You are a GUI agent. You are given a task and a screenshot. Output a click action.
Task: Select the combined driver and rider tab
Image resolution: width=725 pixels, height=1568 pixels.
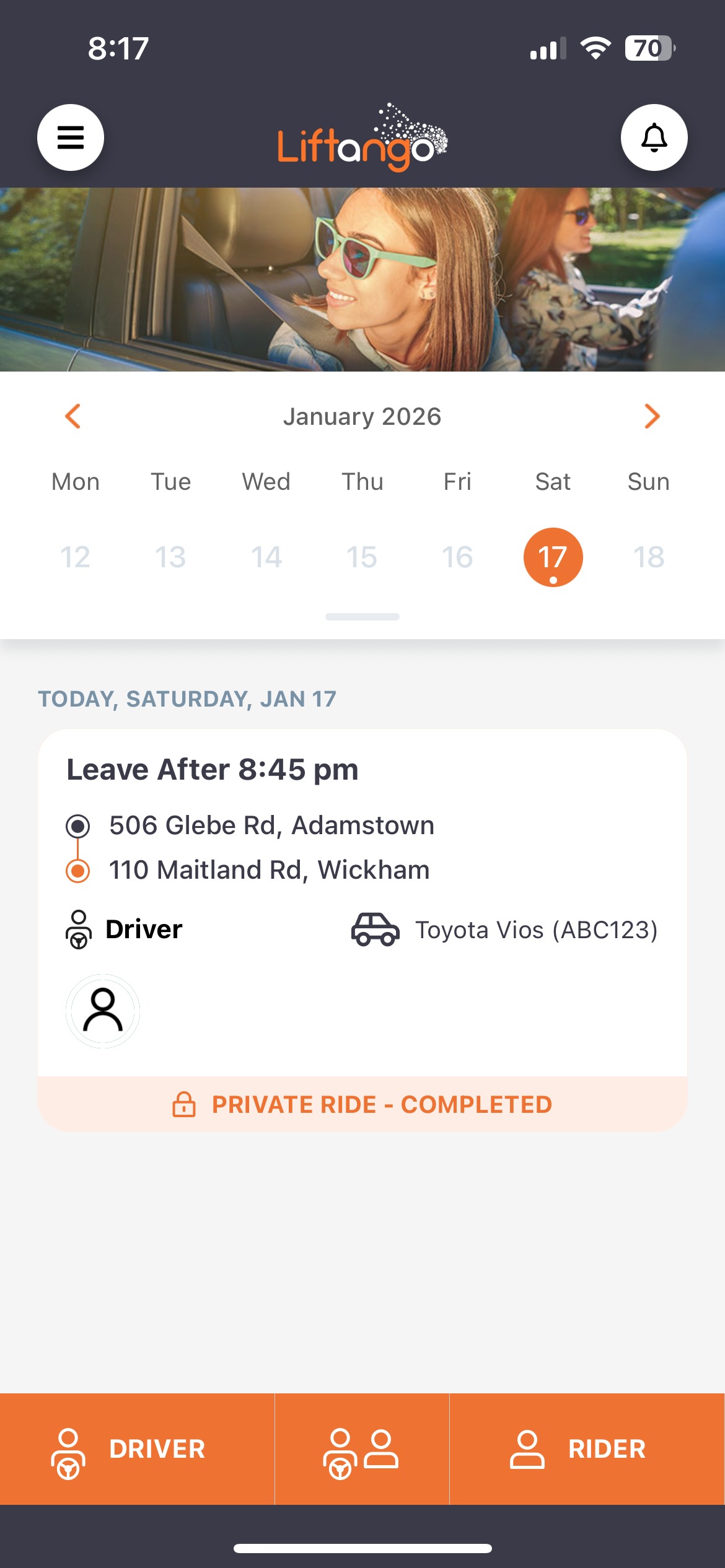362,1449
